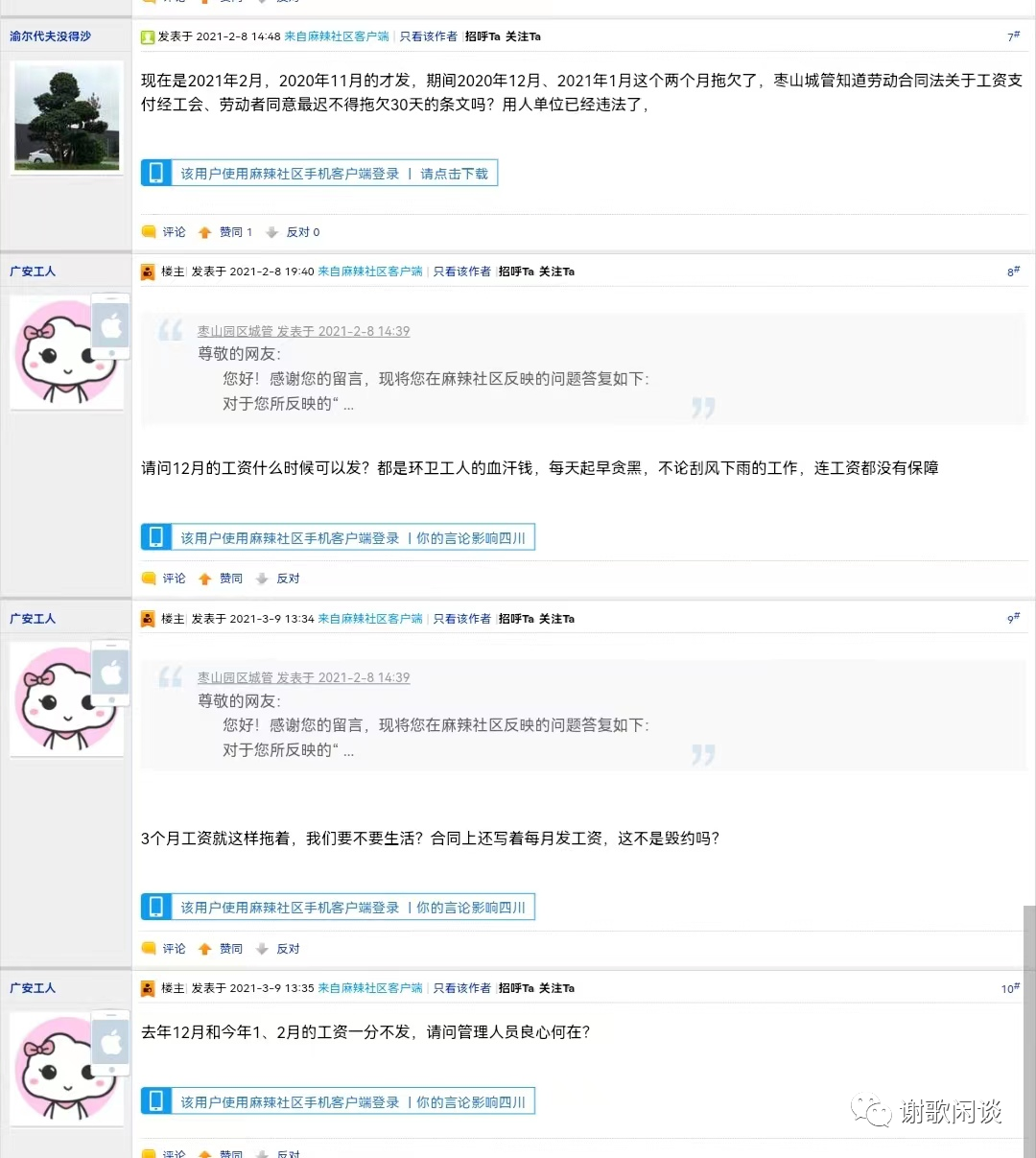The width and height of the screenshot is (1036, 1158).
Task: Tap 广安工人 avatar on the 13:35 post
Action: (67, 1069)
